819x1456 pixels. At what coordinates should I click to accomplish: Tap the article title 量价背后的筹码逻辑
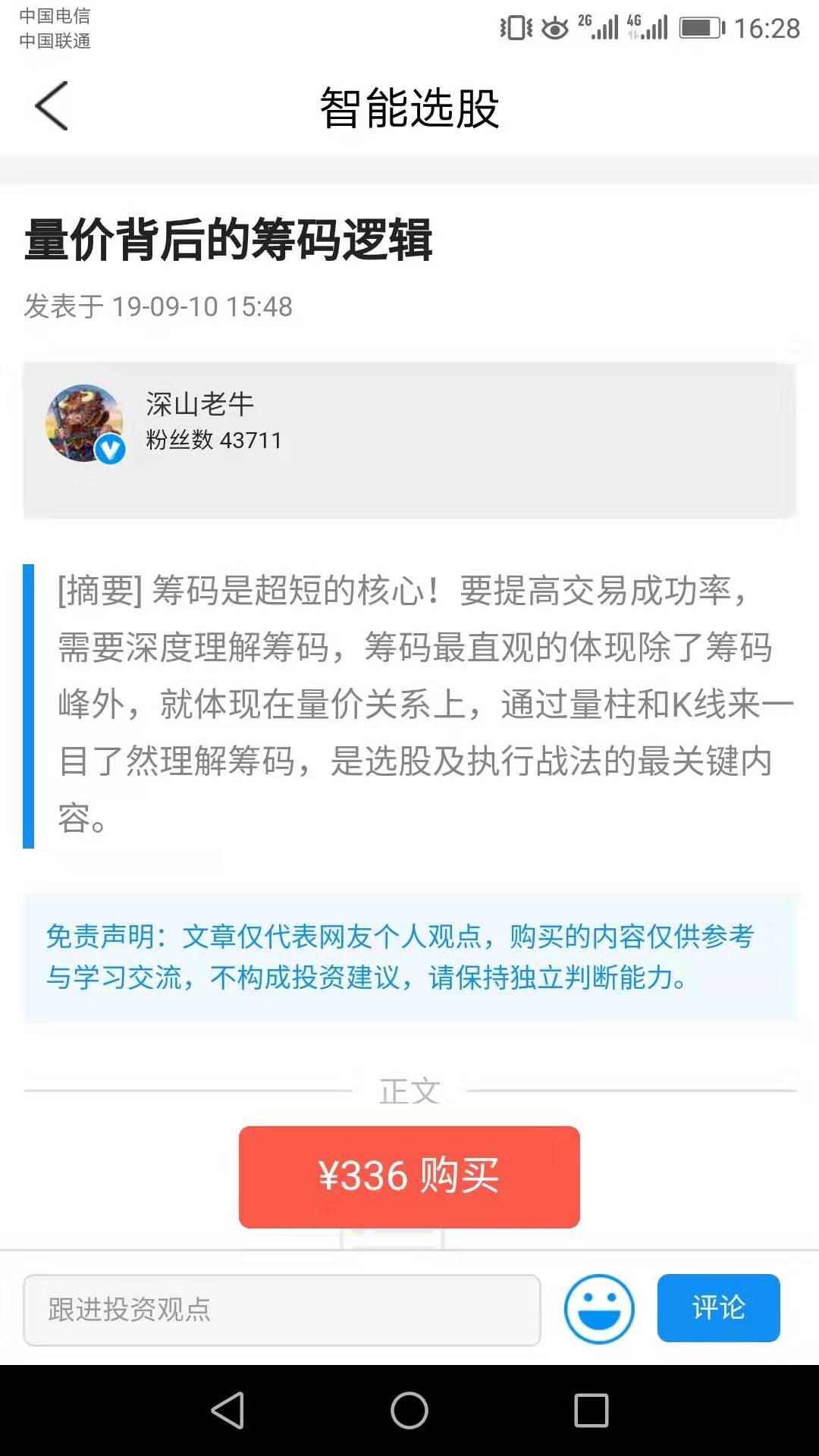coord(227,240)
